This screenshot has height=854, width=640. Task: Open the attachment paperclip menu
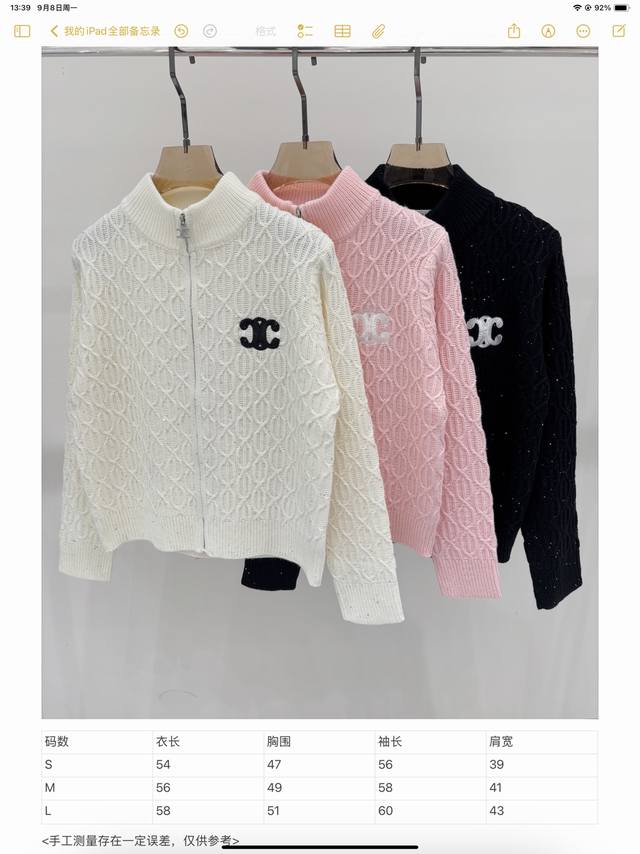[379, 31]
